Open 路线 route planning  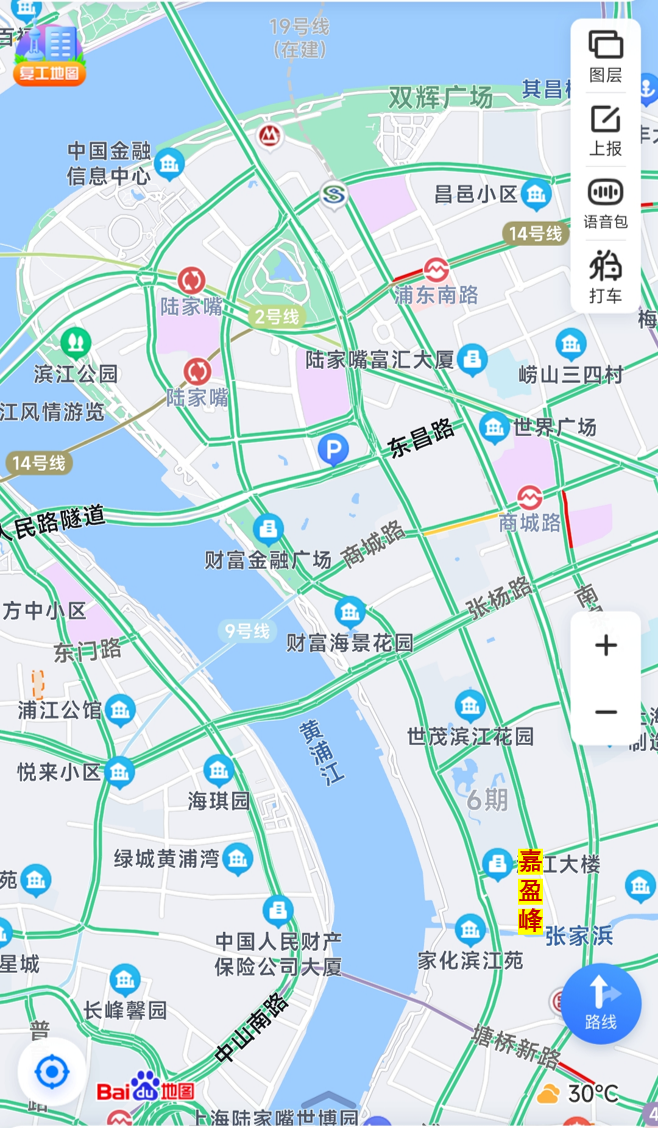[x=600, y=1002]
